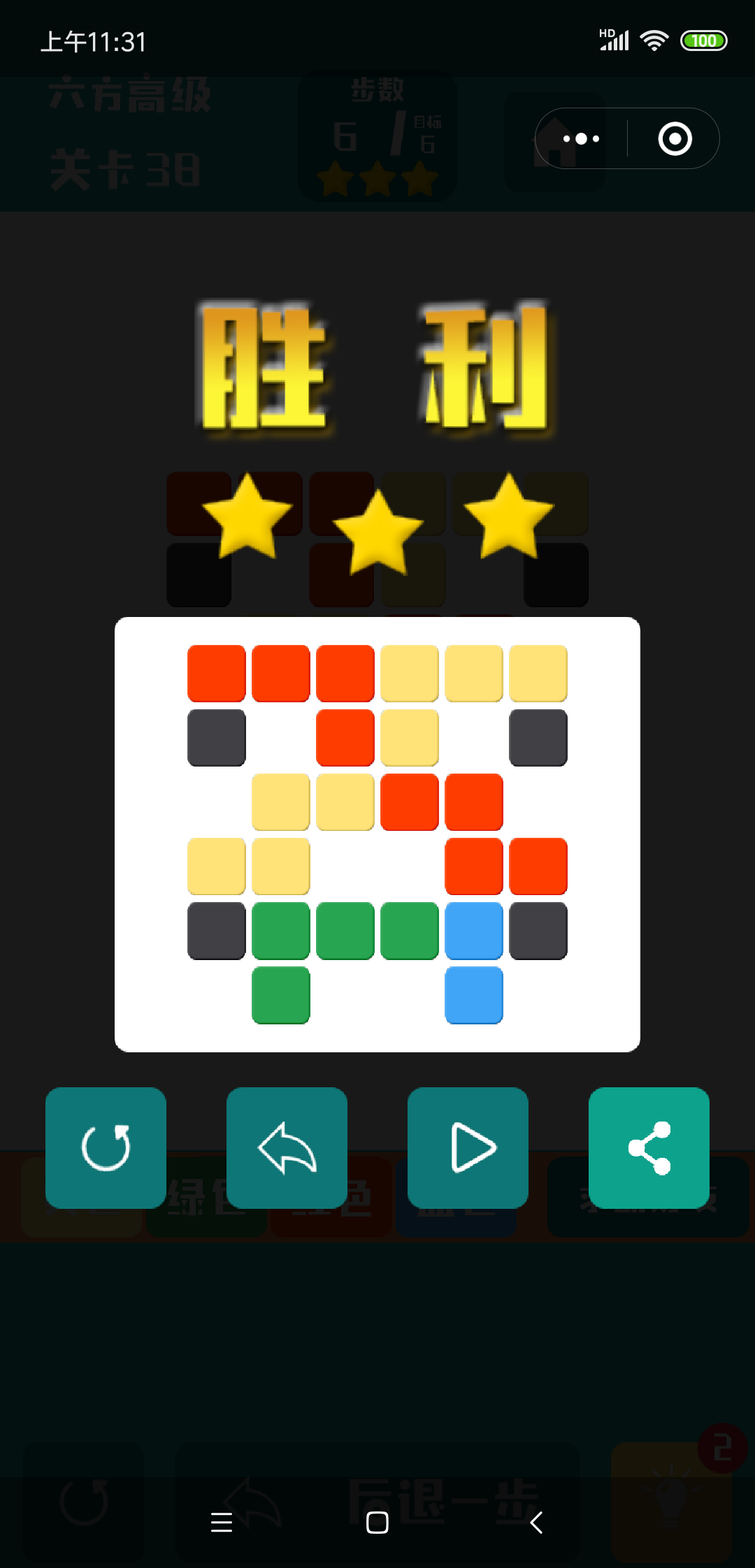Open the mini program more options menu
The width and height of the screenshot is (755, 1568).
(x=581, y=138)
